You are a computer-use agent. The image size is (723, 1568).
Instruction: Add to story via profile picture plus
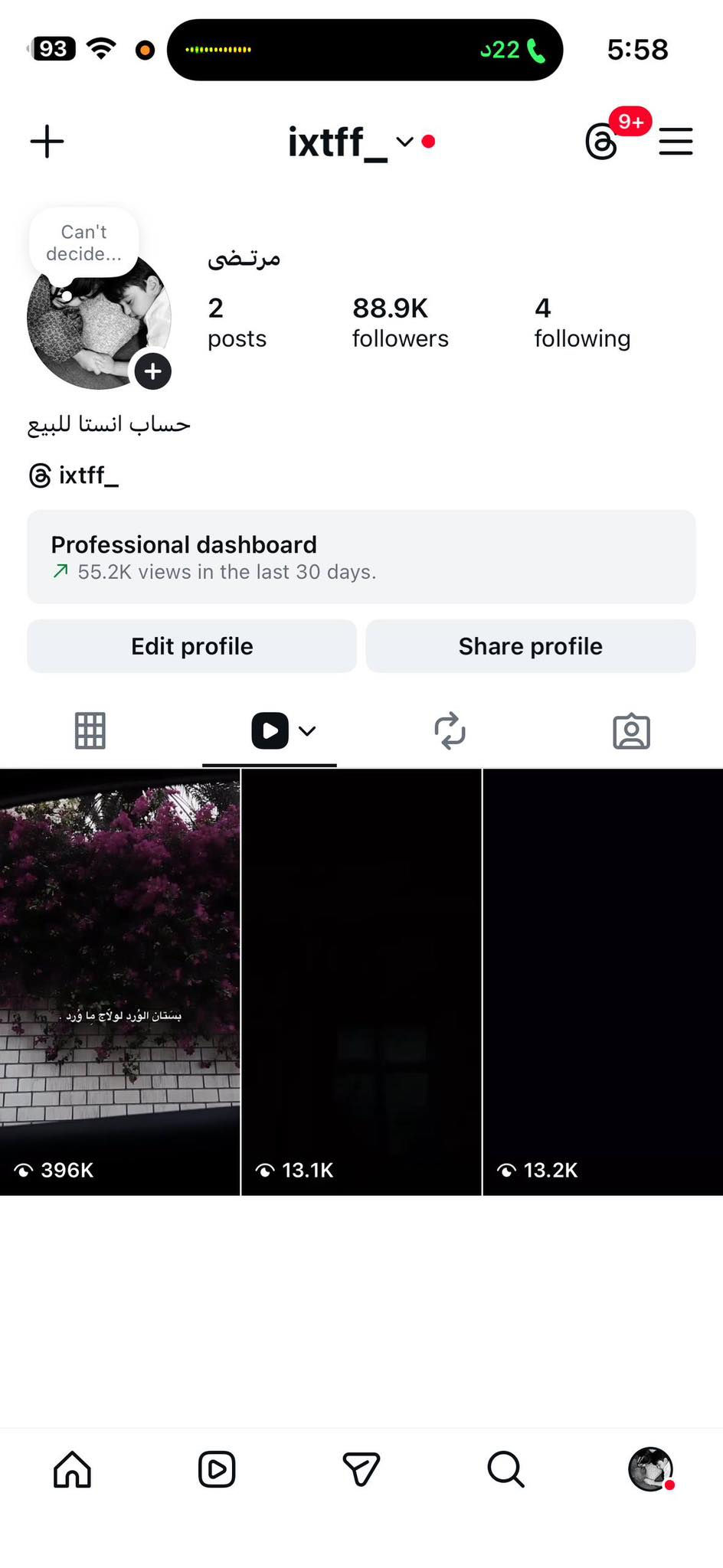click(x=153, y=371)
